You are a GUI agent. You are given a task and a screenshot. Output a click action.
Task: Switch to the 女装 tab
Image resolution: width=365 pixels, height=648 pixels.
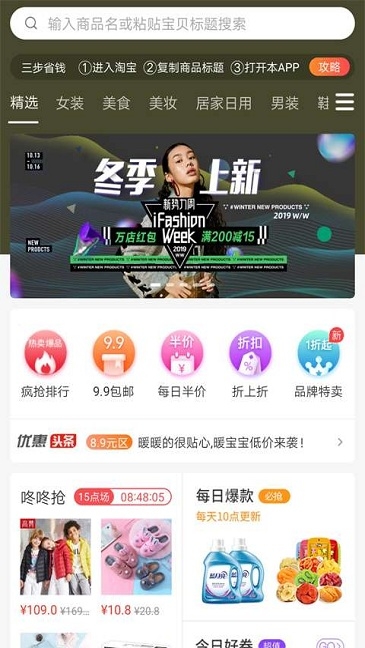[70, 103]
